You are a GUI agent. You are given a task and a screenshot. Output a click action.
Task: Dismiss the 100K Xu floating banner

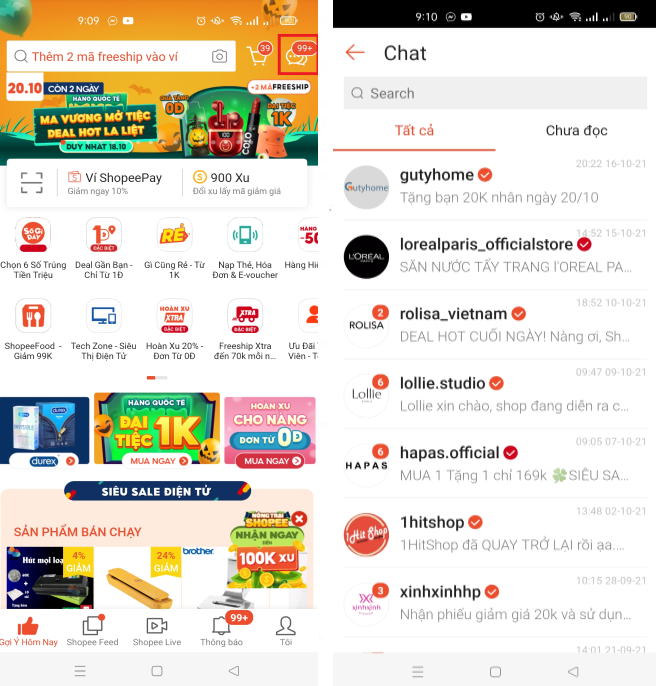(x=299, y=519)
